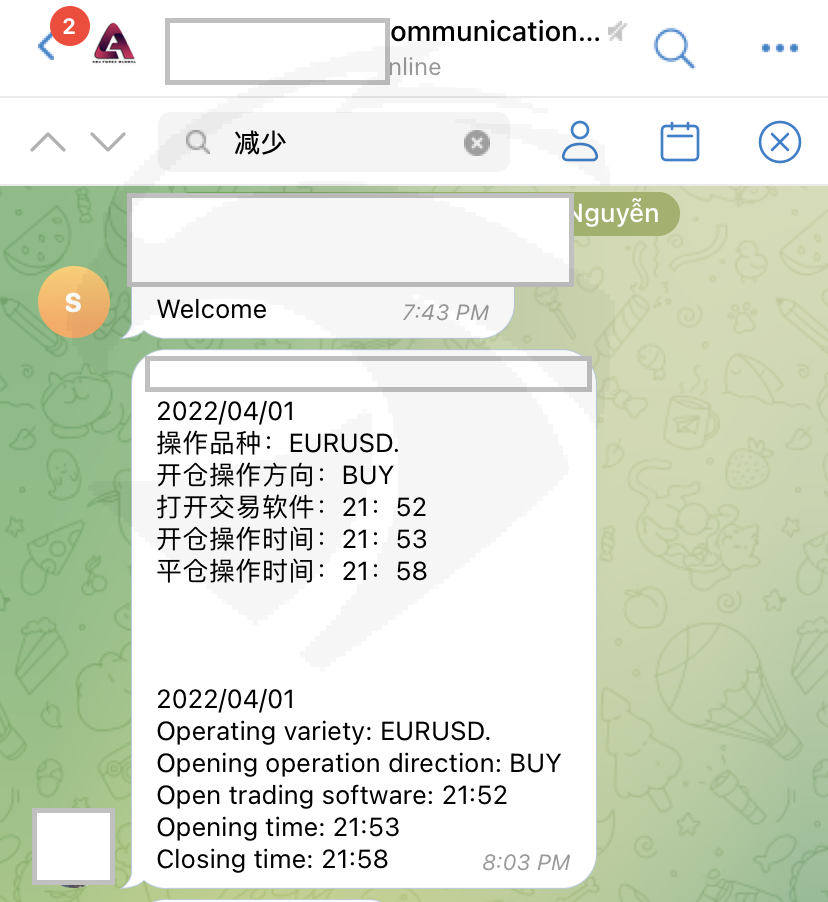Viewport: 828px width, 902px height.
Task: Open sender S's avatar
Action: (74, 301)
